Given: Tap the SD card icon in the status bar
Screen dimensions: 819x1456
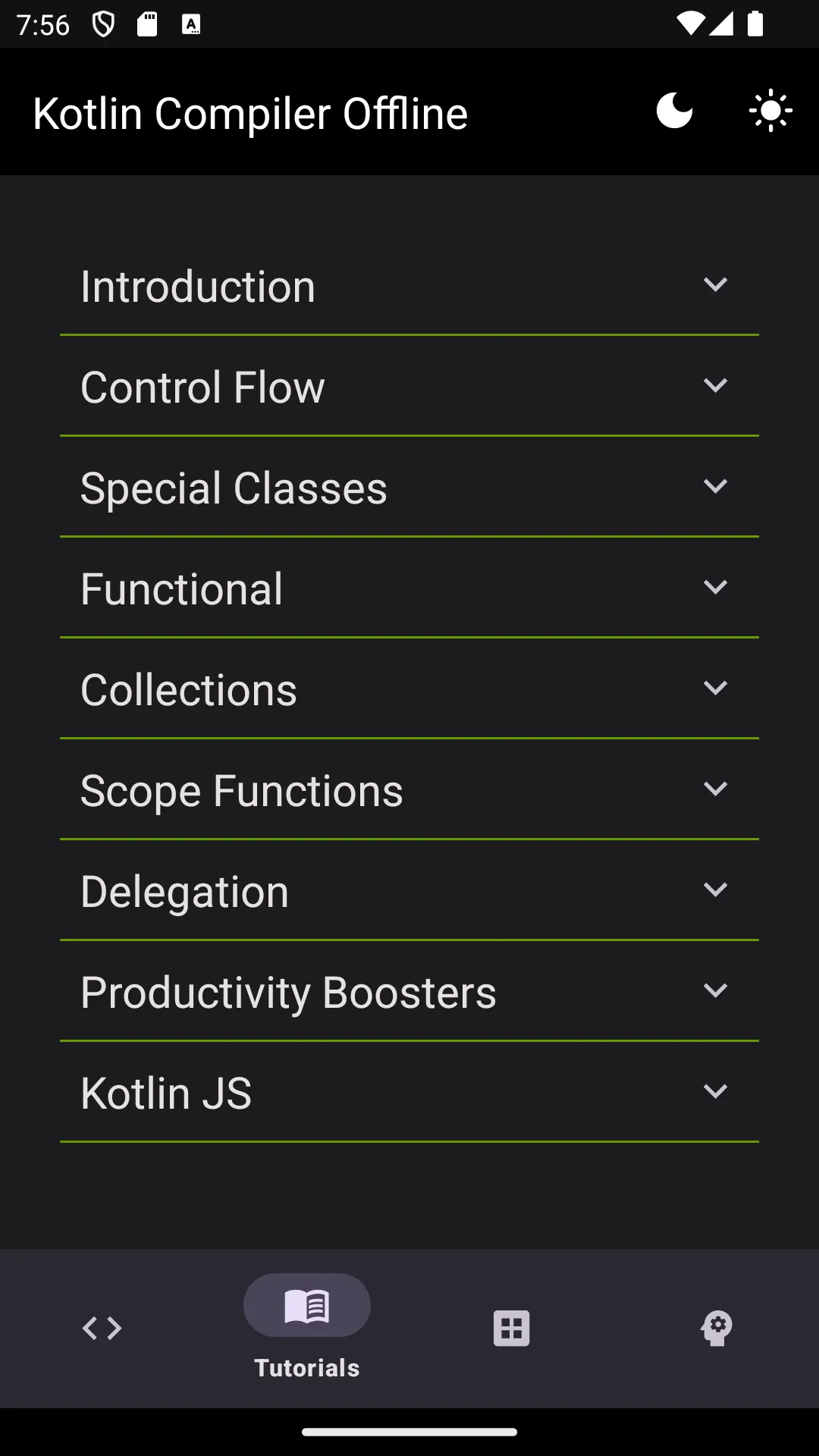Looking at the screenshot, I should click(x=147, y=23).
